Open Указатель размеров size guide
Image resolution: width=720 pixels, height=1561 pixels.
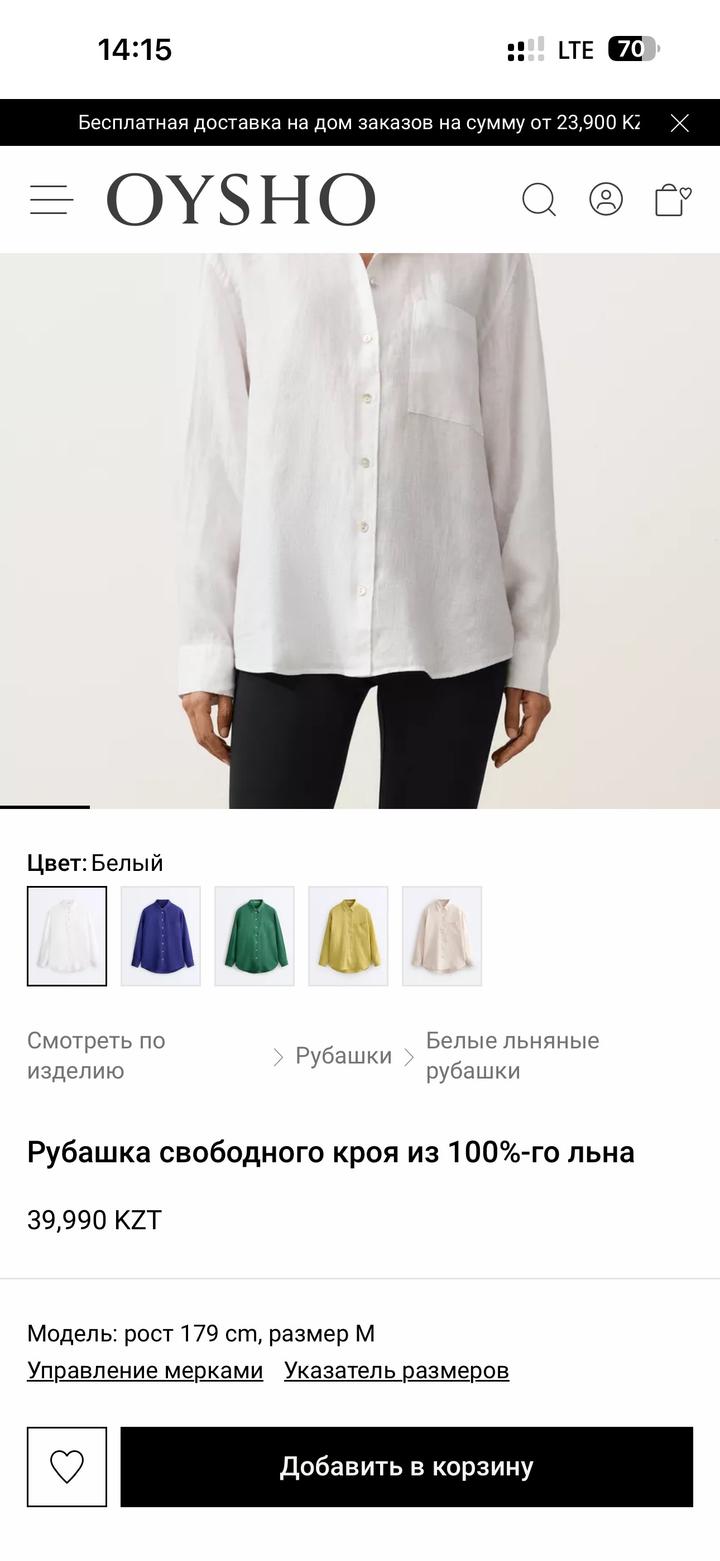(x=396, y=1370)
